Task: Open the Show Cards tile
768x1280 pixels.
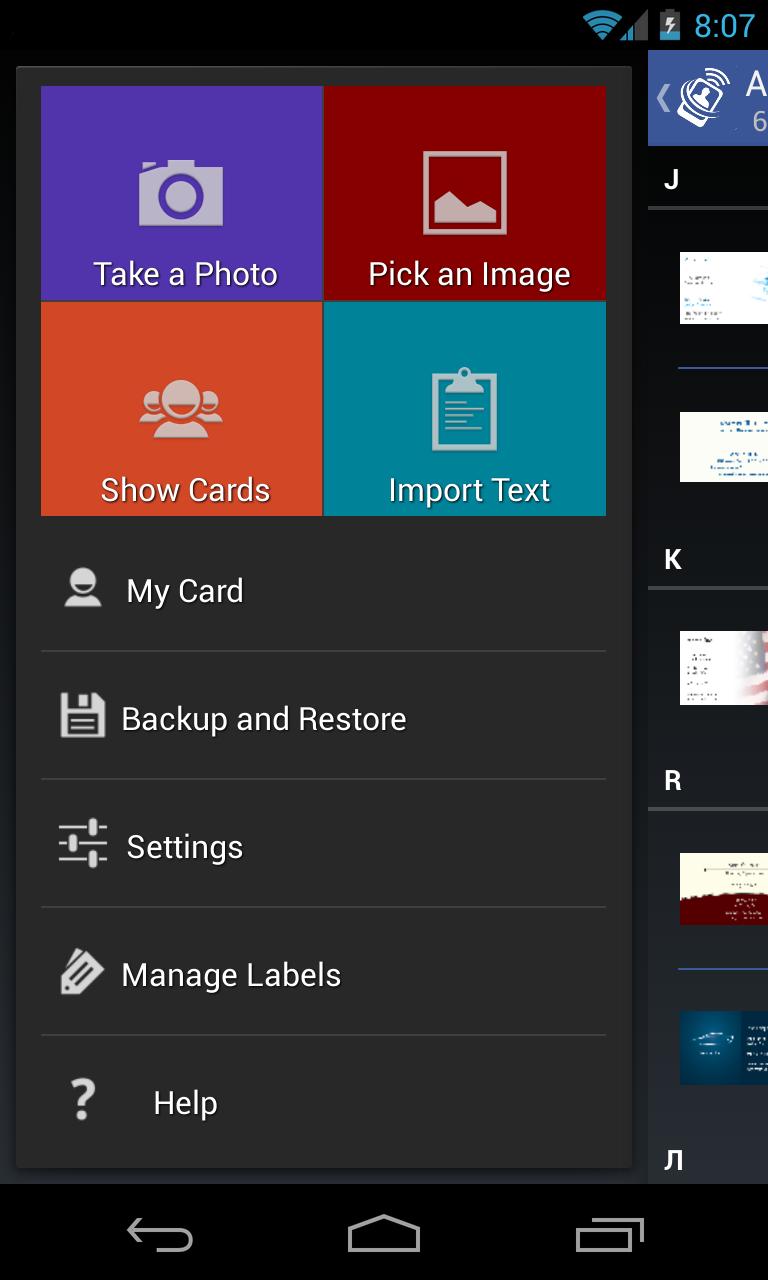Action: click(x=182, y=409)
